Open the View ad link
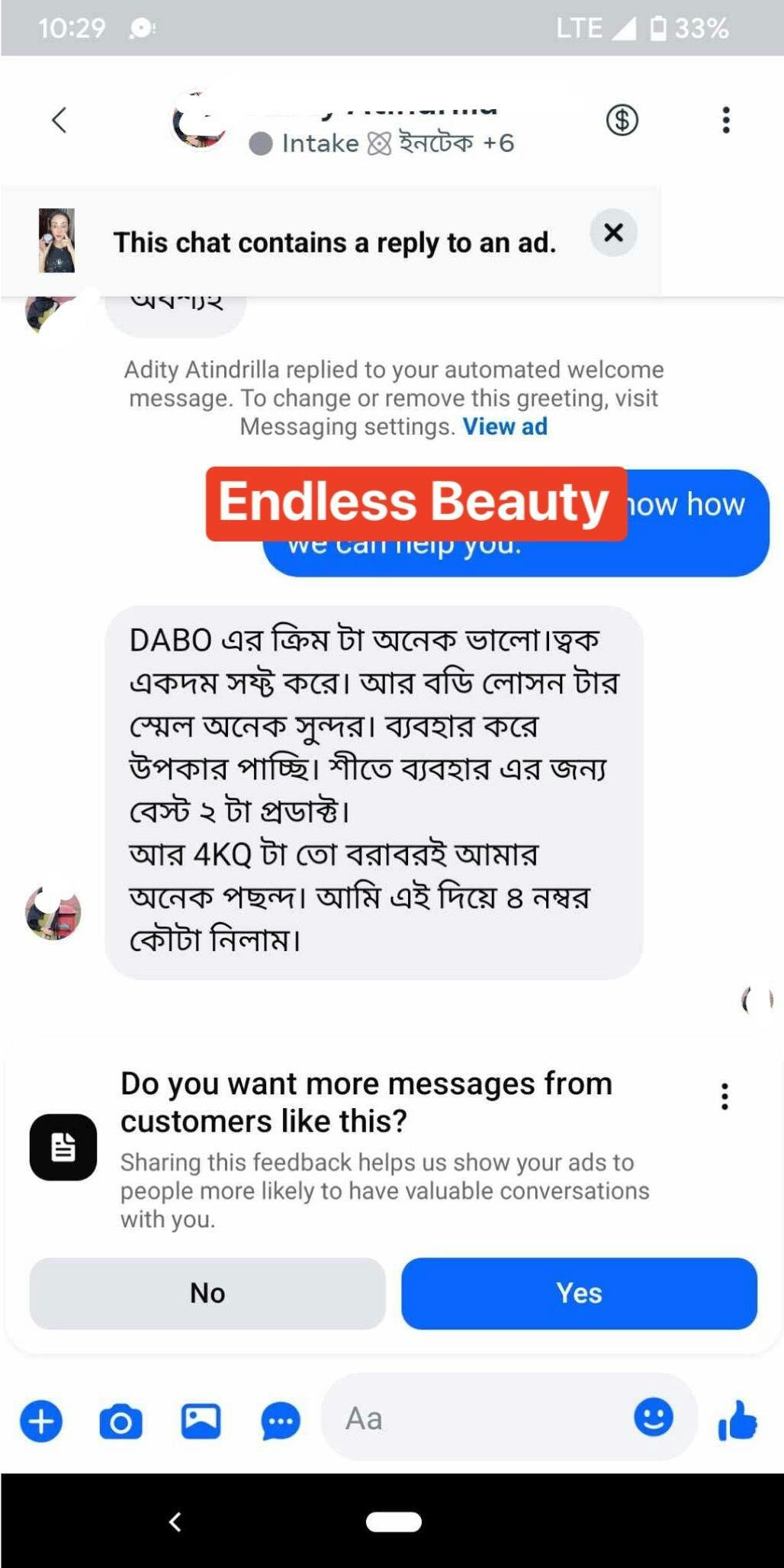Viewport: 784px width, 1568px height. click(505, 426)
